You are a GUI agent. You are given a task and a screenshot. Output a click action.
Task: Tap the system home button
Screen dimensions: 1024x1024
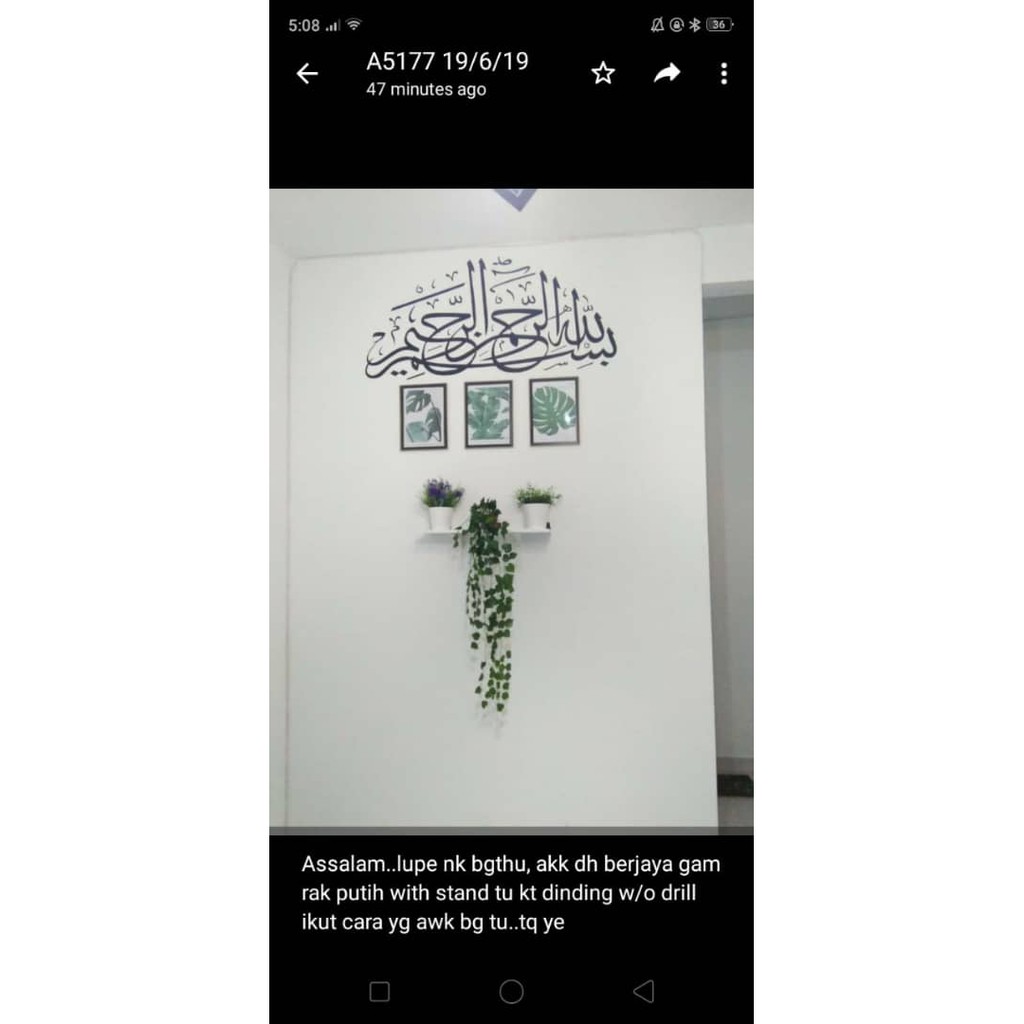point(511,991)
